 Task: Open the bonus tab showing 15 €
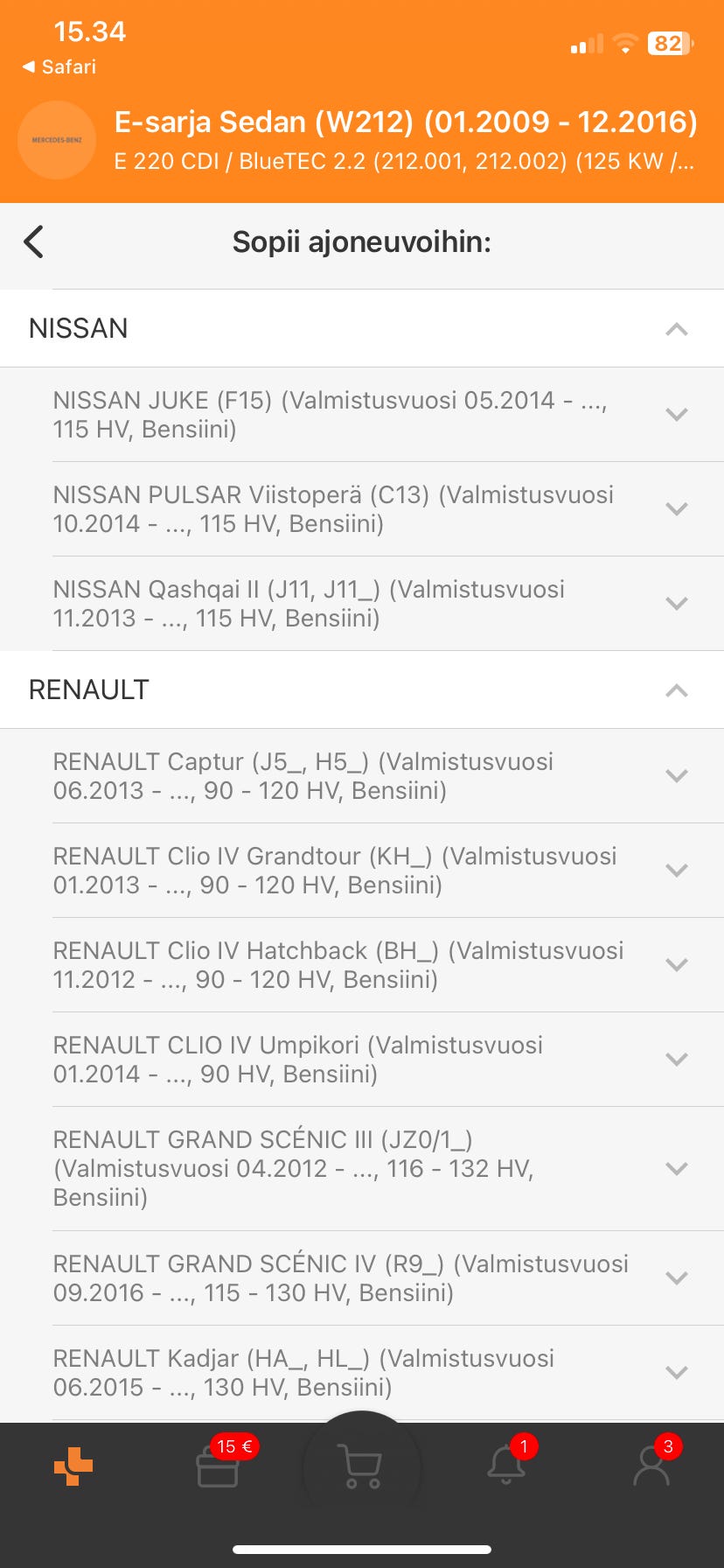[219, 1466]
